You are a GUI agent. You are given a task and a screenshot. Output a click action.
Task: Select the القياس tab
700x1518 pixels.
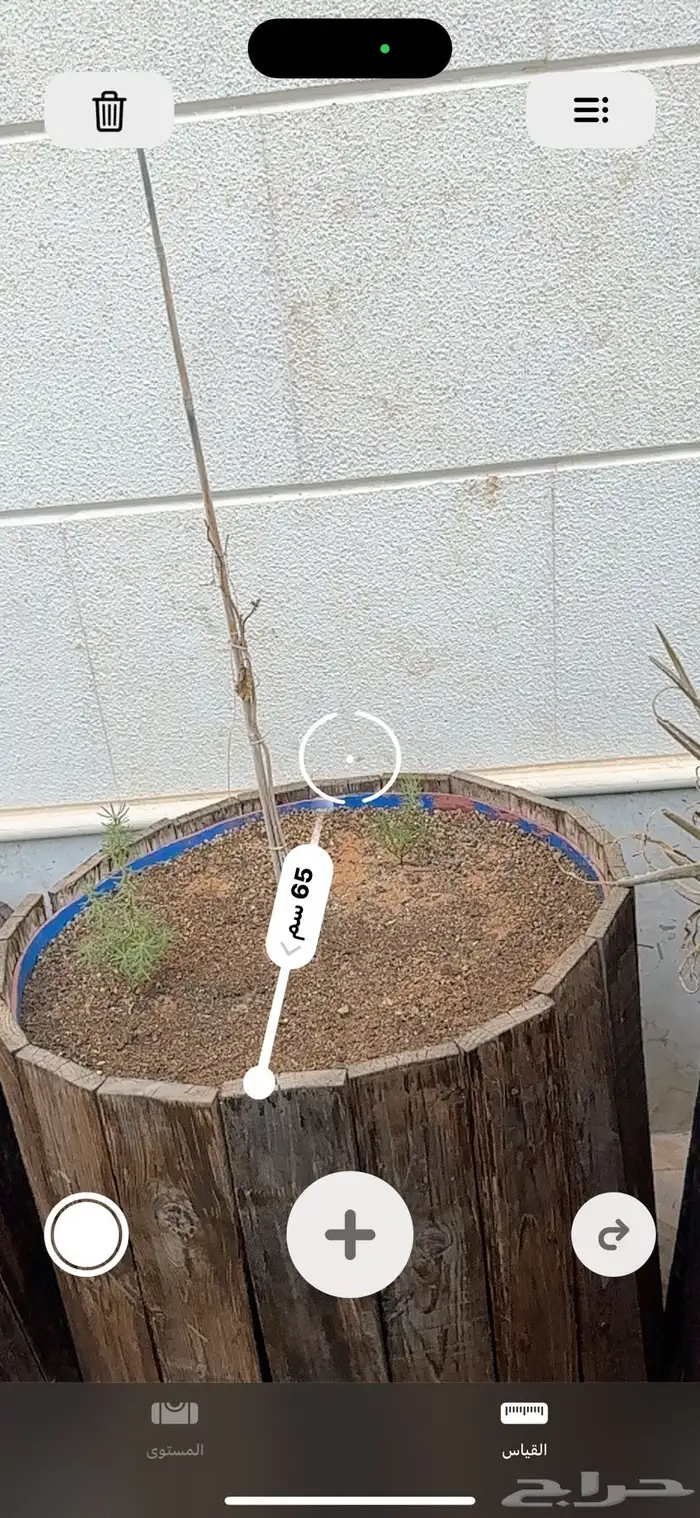point(524,1428)
